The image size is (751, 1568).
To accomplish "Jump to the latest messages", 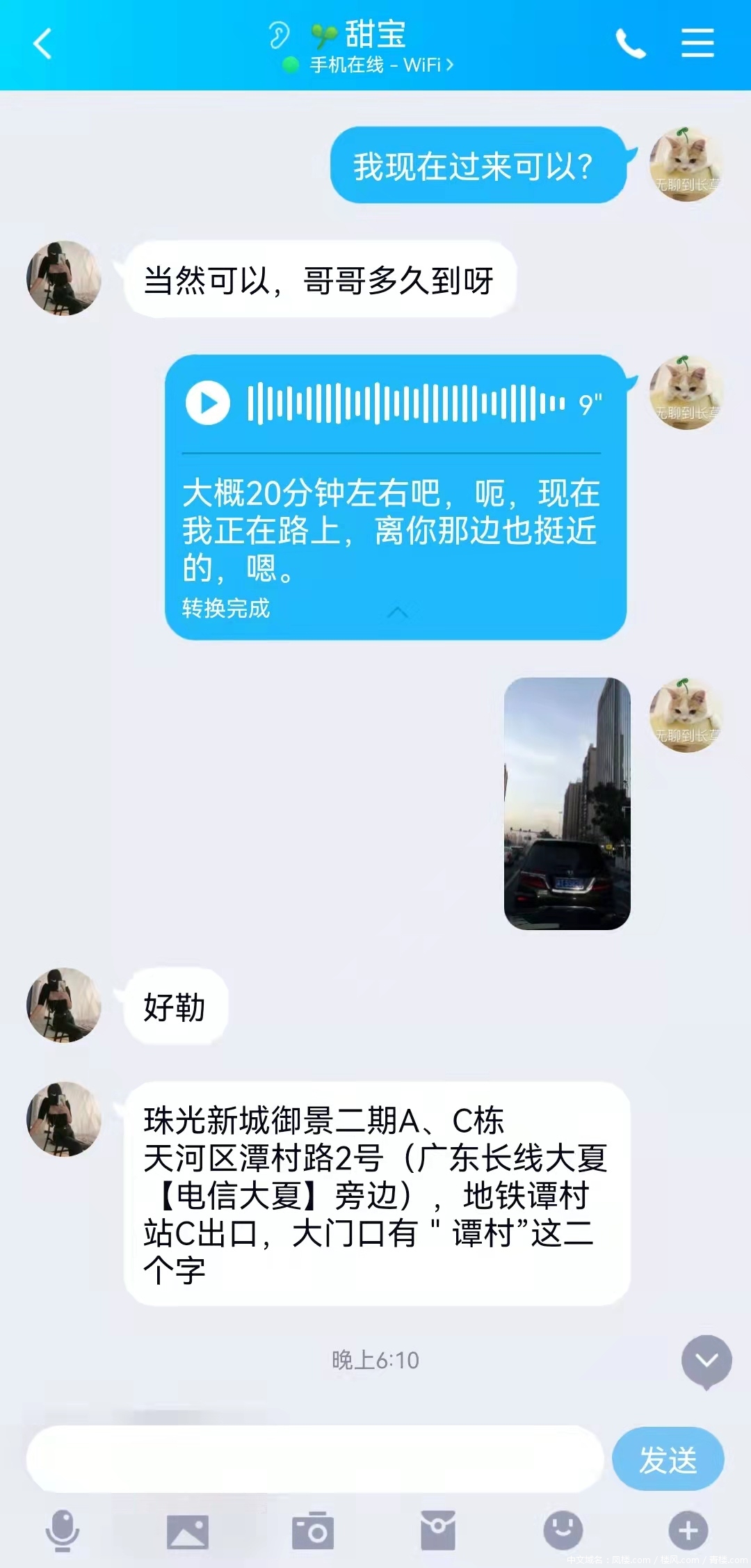I will tap(706, 1361).
